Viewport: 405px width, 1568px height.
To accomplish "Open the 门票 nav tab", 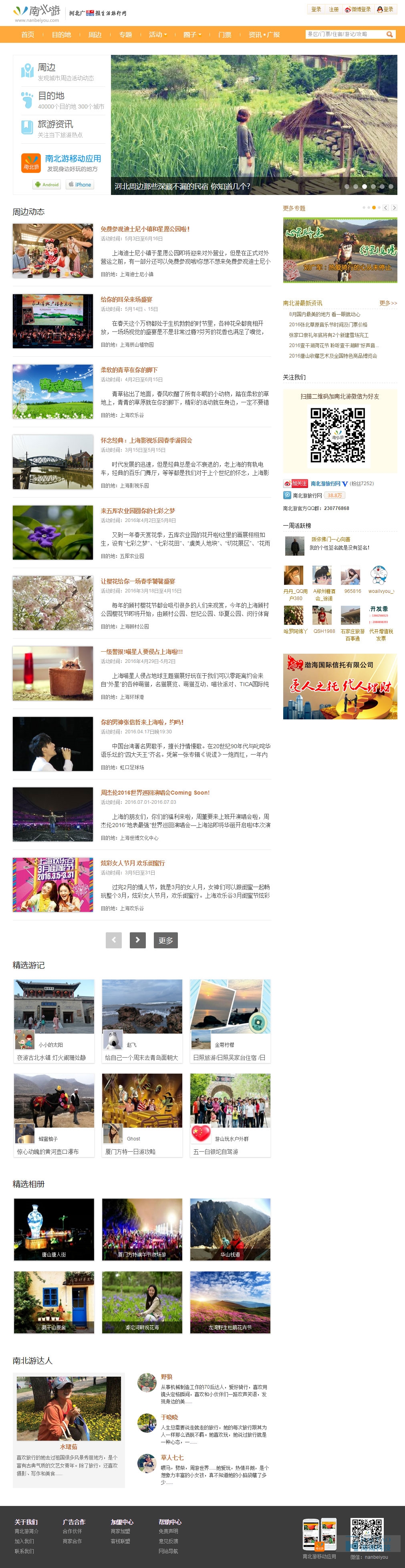I will click(x=226, y=35).
